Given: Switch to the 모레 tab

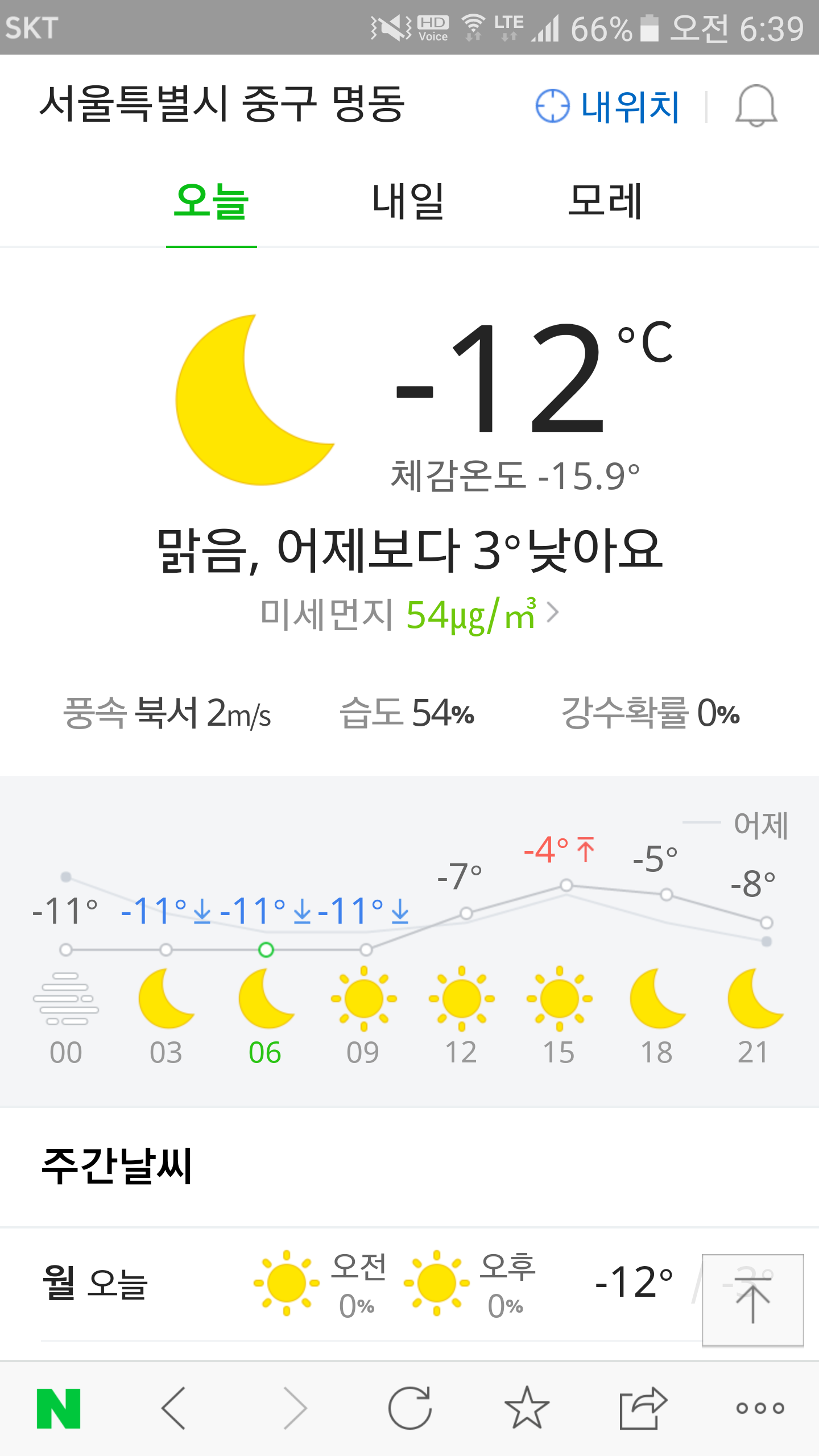Looking at the screenshot, I should [x=605, y=202].
